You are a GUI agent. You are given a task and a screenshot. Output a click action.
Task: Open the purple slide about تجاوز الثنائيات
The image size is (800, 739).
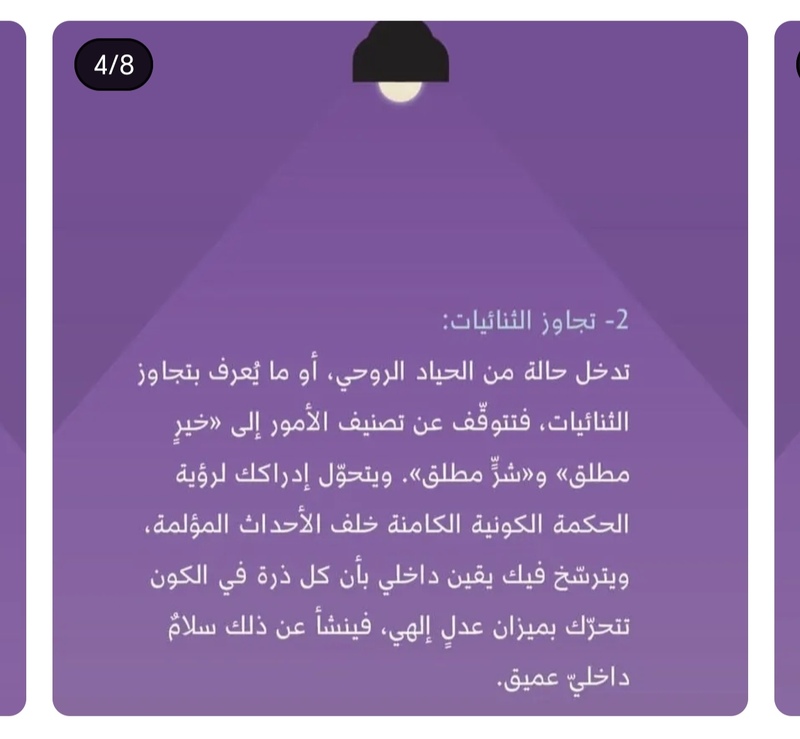(400, 370)
